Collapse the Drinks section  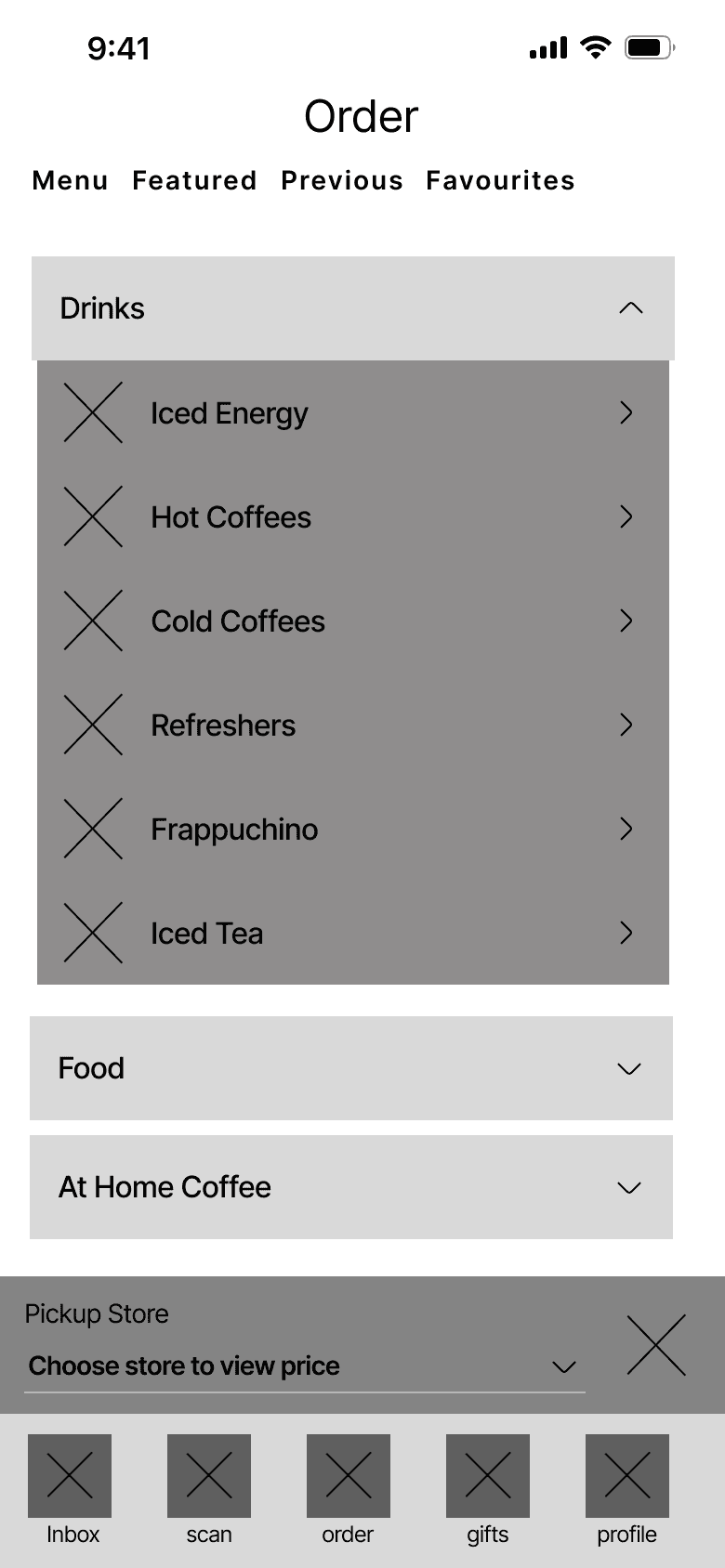[353, 308]
